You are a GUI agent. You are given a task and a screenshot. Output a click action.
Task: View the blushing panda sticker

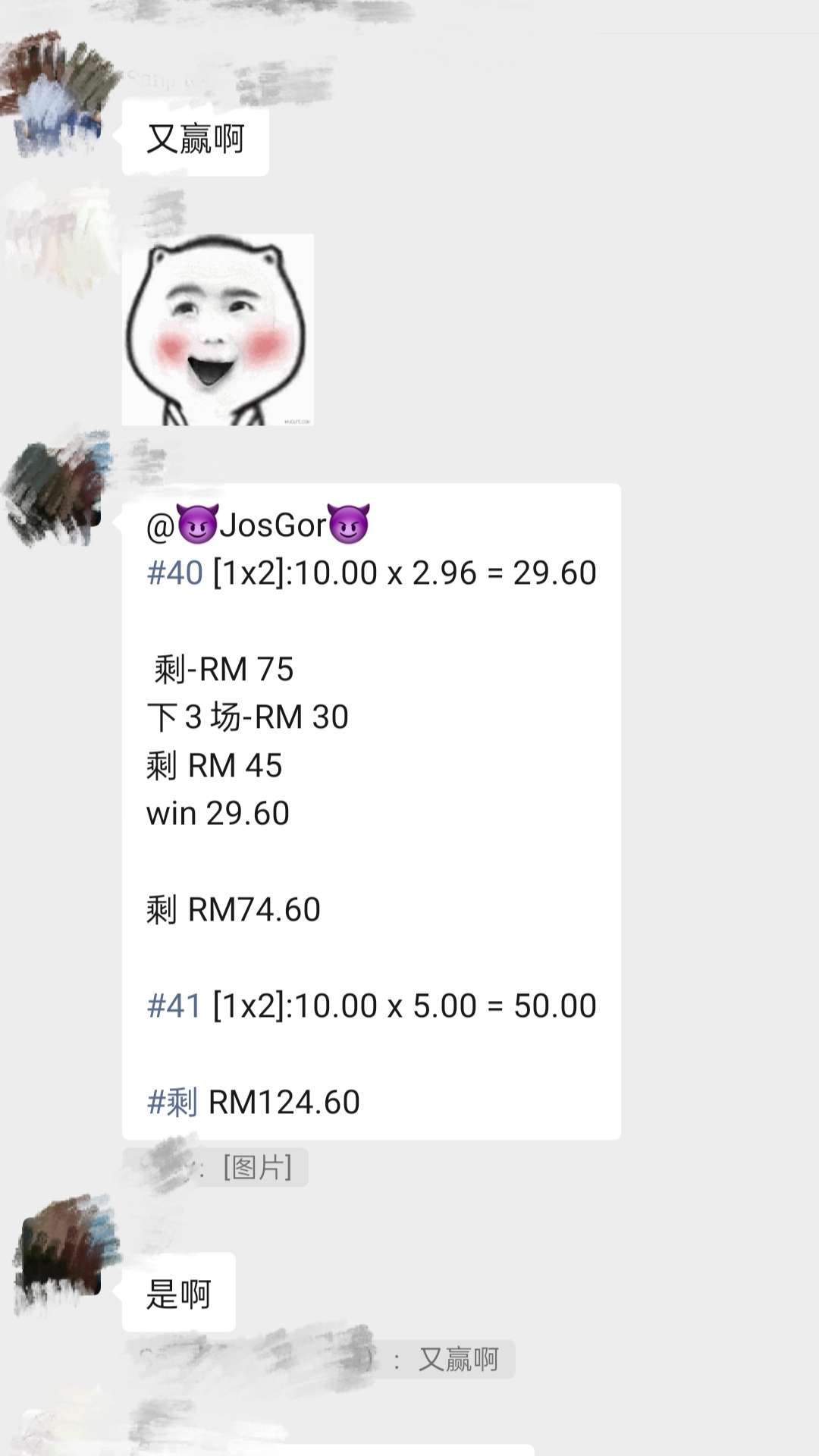pos(218,330)
